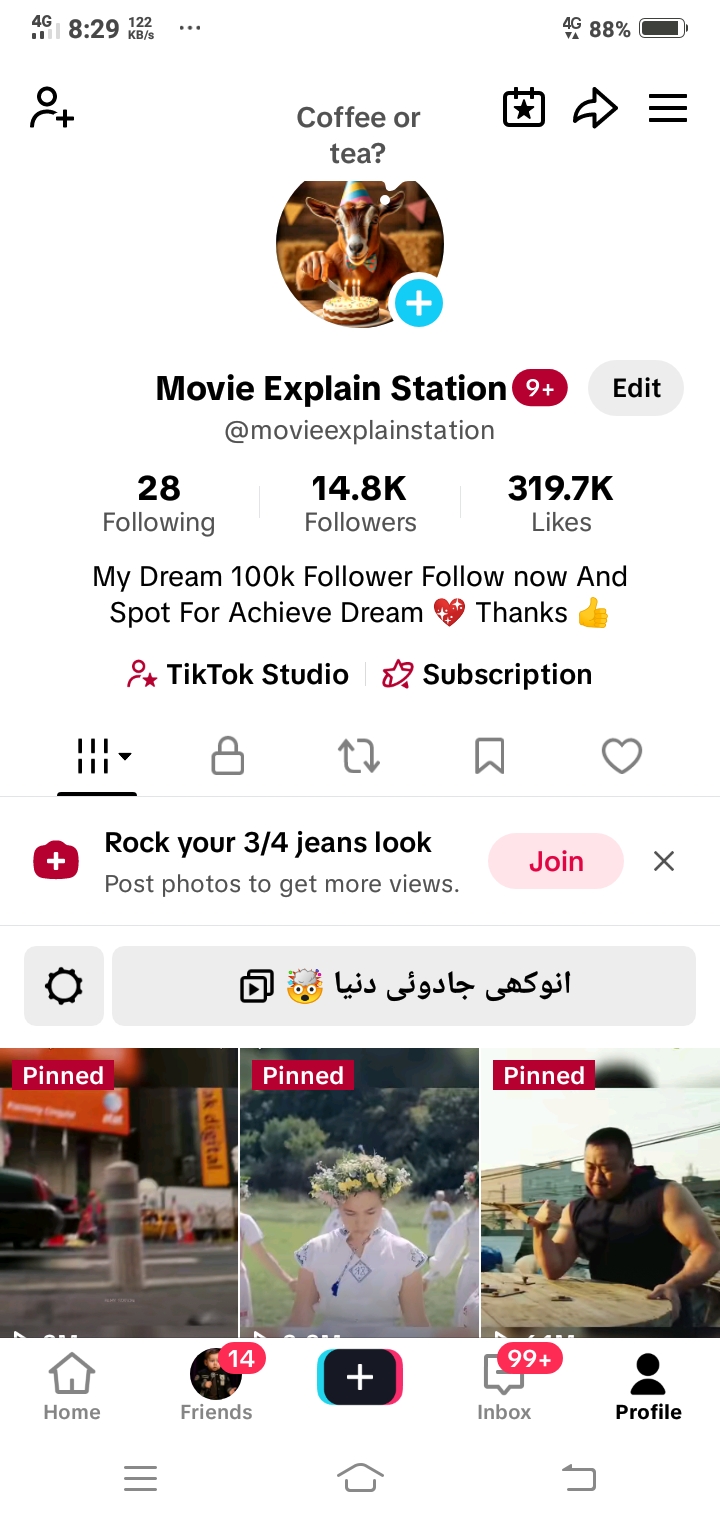Screen dimensions: 720x1520
Task: Open the انوکھی جادوئی دنیا playlist
Action: (x=403, y=986)
